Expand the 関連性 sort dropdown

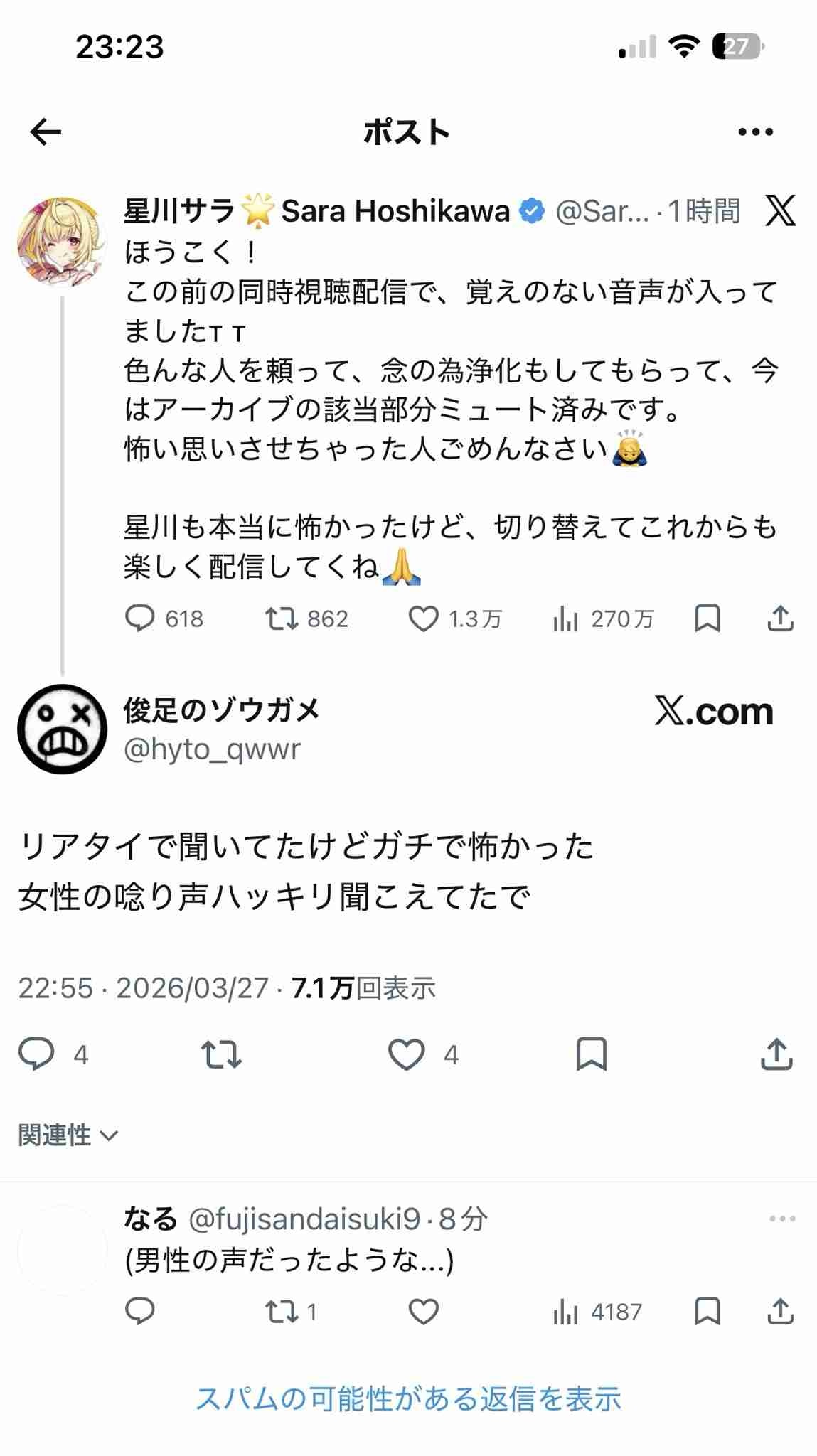(x=68, y=1135)
